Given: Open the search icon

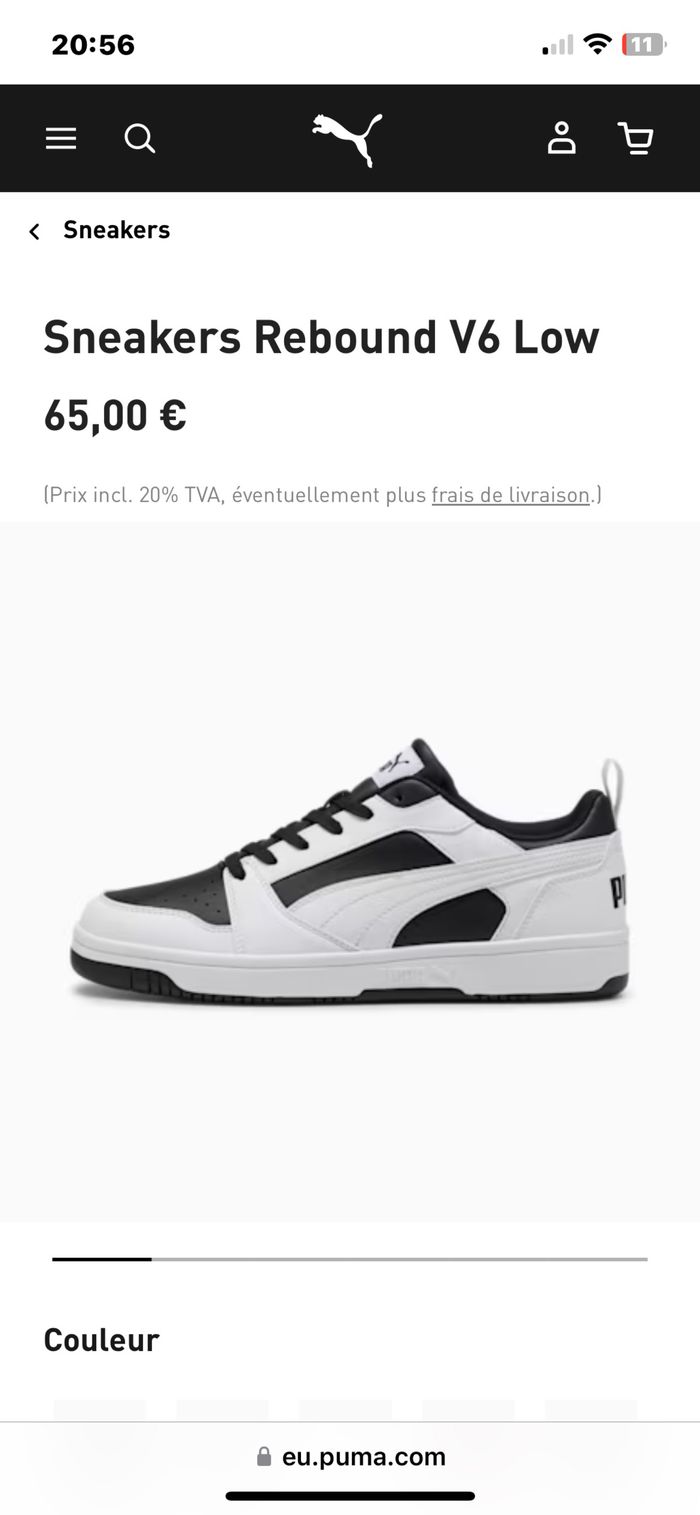Looking at the screenshot, I should tap(140, 138).
